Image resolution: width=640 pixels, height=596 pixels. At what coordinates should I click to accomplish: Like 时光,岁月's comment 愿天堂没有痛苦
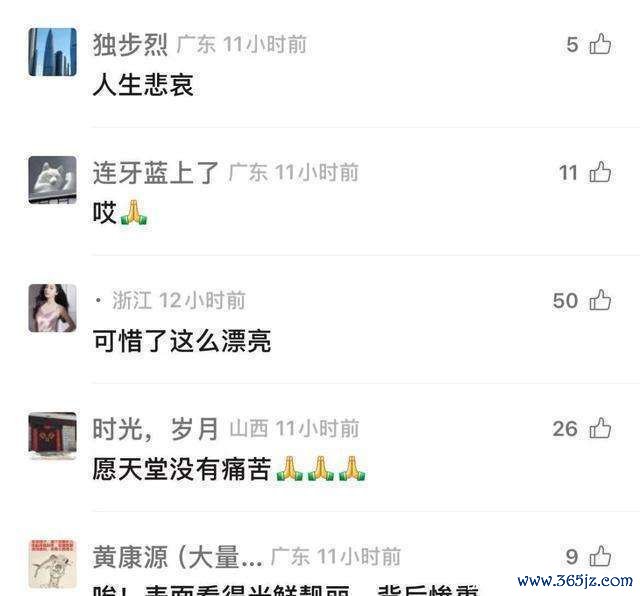click(x=600, y=428)
